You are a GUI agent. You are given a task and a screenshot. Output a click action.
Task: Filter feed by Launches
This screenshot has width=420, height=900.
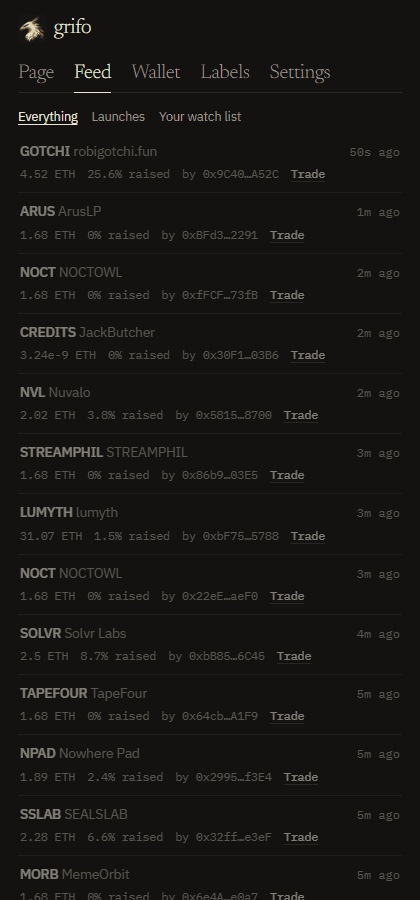(118, 117)
